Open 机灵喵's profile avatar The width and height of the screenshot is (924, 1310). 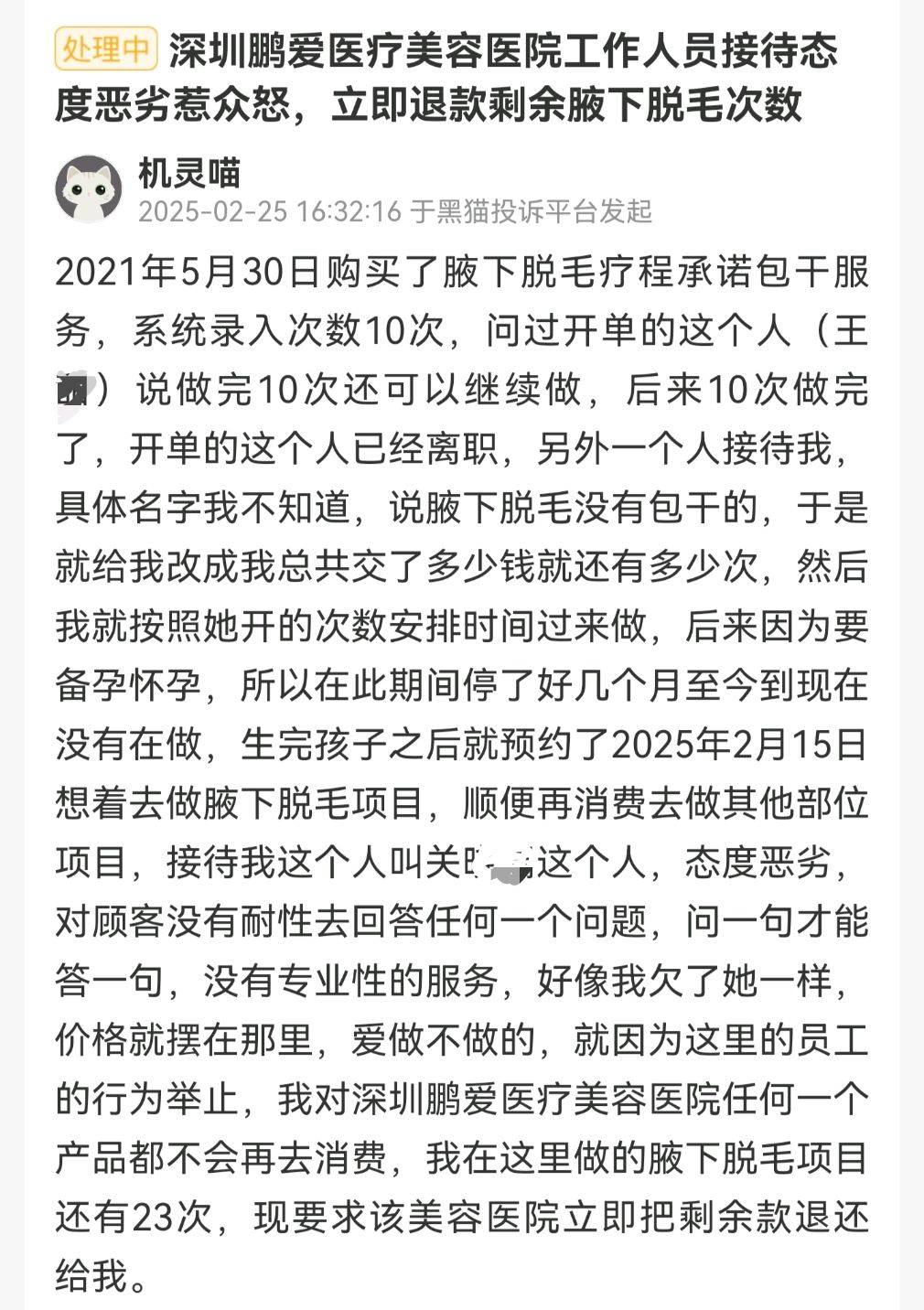pyautogui.click(x=89, y=189)
